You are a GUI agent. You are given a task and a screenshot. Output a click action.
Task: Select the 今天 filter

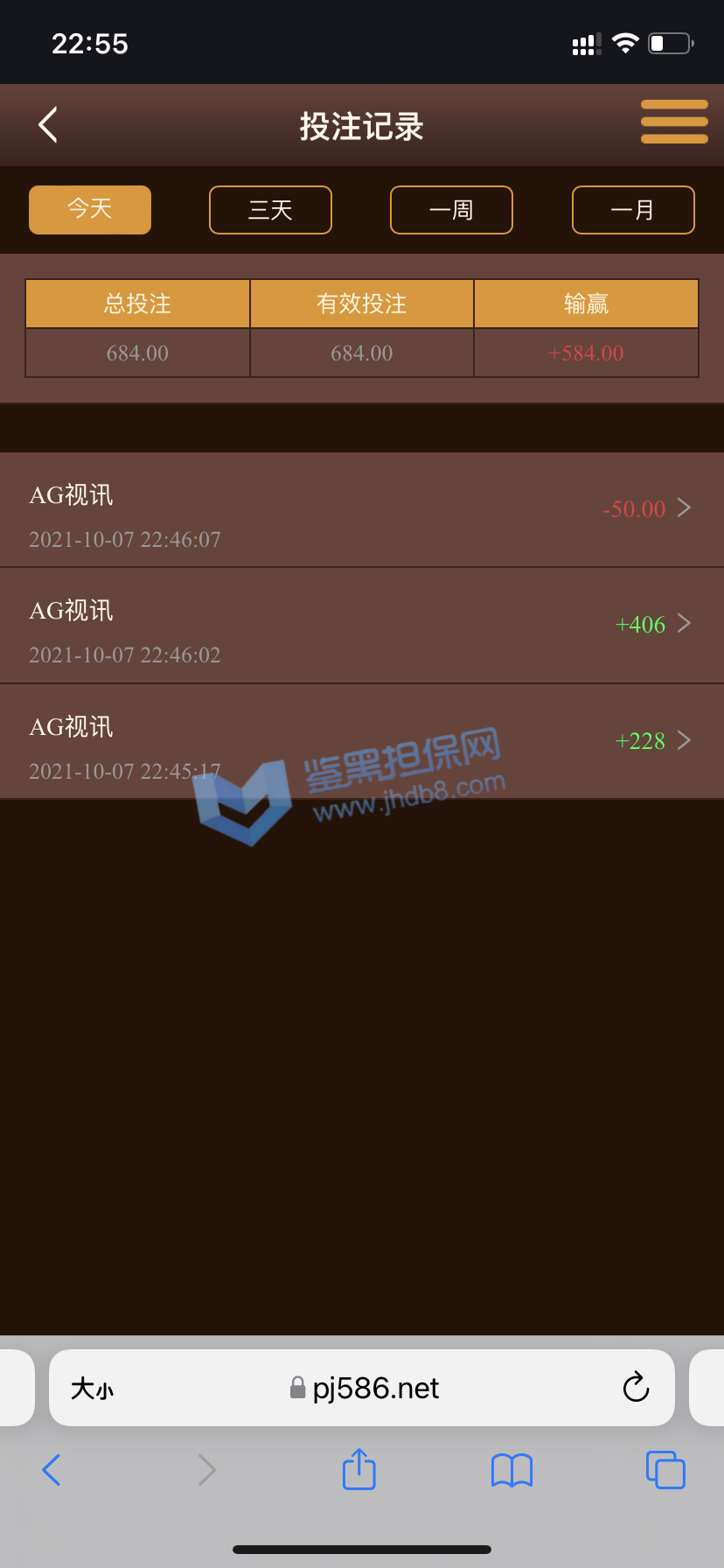point(90,210)
